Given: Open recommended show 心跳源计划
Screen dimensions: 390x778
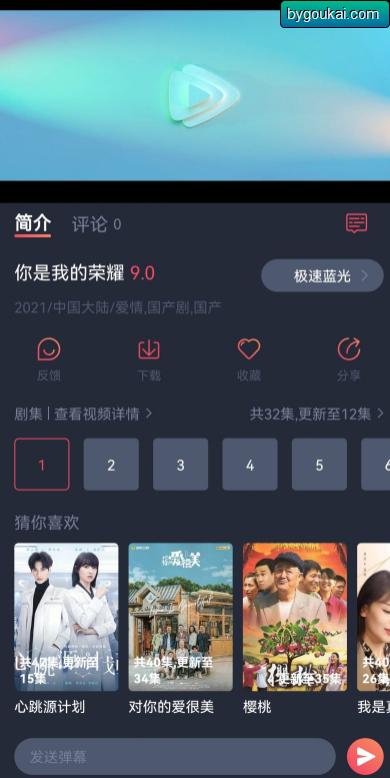Looking at the screenshot, I should point(66,628).
